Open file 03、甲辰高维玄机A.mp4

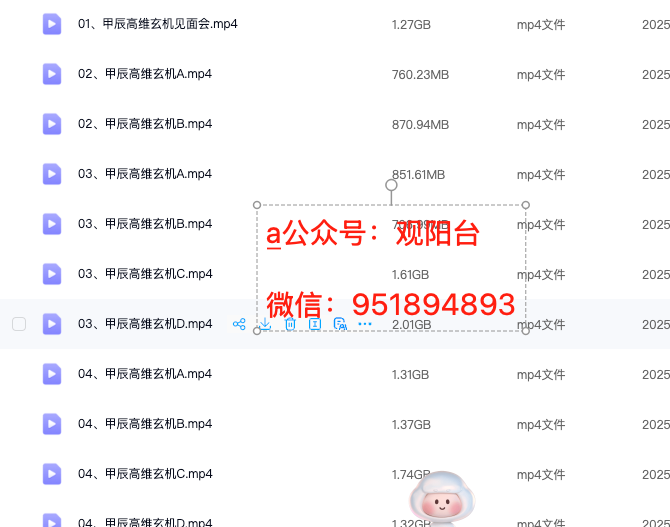tap(144, 174)
